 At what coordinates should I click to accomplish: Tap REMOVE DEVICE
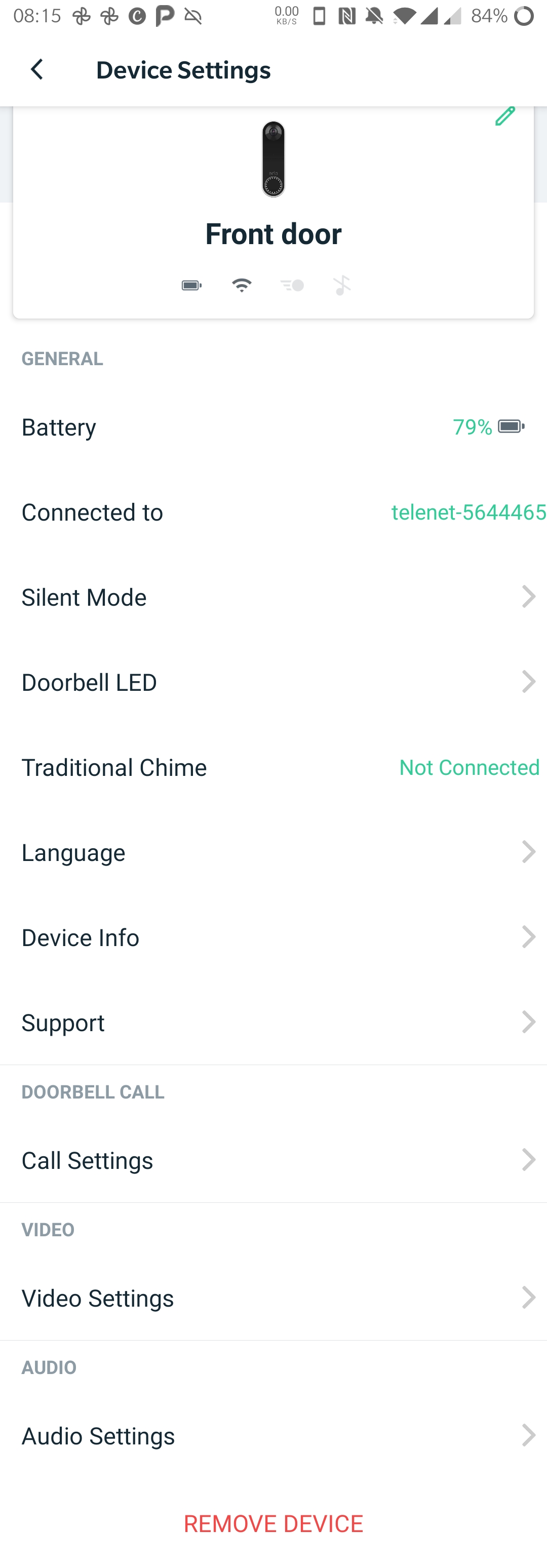(x=273, y=1523)
